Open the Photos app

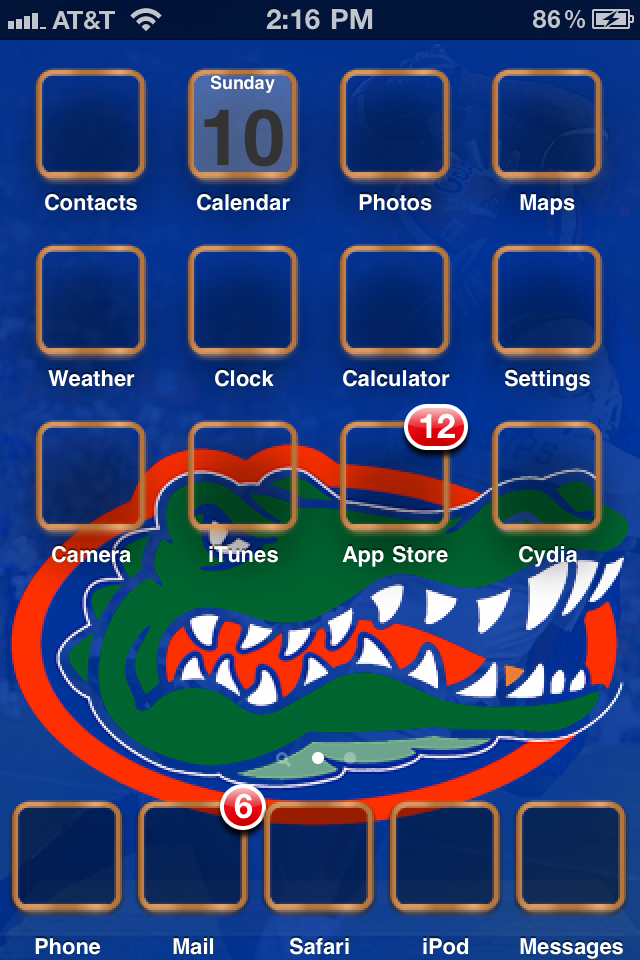point(395,124)
